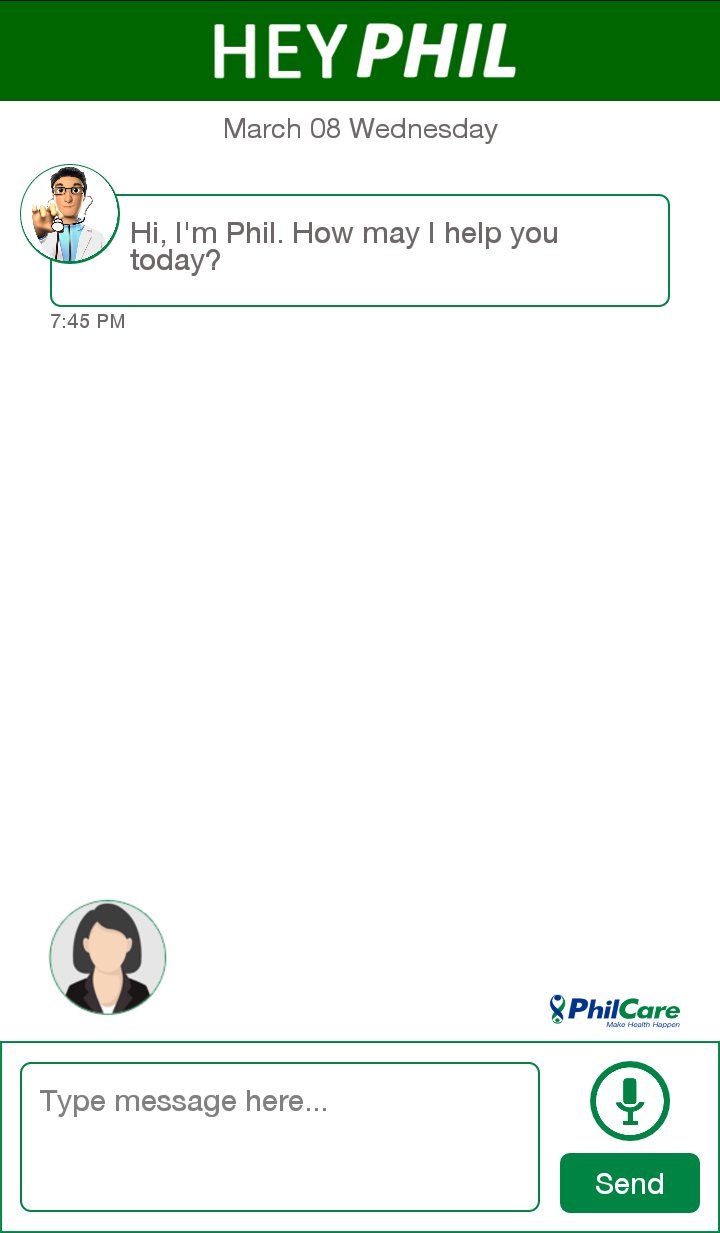Select the HEY PHIL title bar
Viewport: 720px width, 1233px height.
point(360,49)
